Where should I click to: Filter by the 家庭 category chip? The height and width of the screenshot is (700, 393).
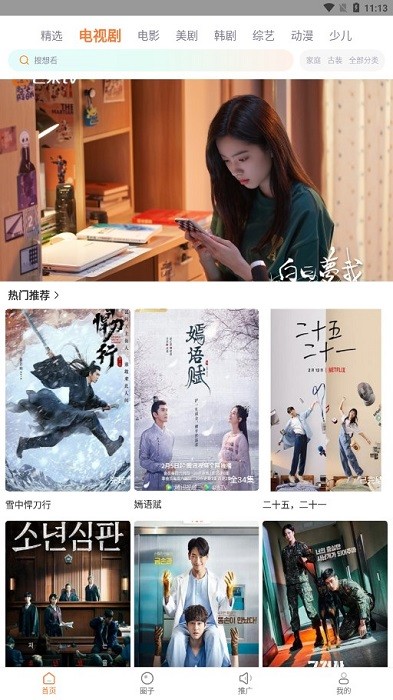coord(314,60)
